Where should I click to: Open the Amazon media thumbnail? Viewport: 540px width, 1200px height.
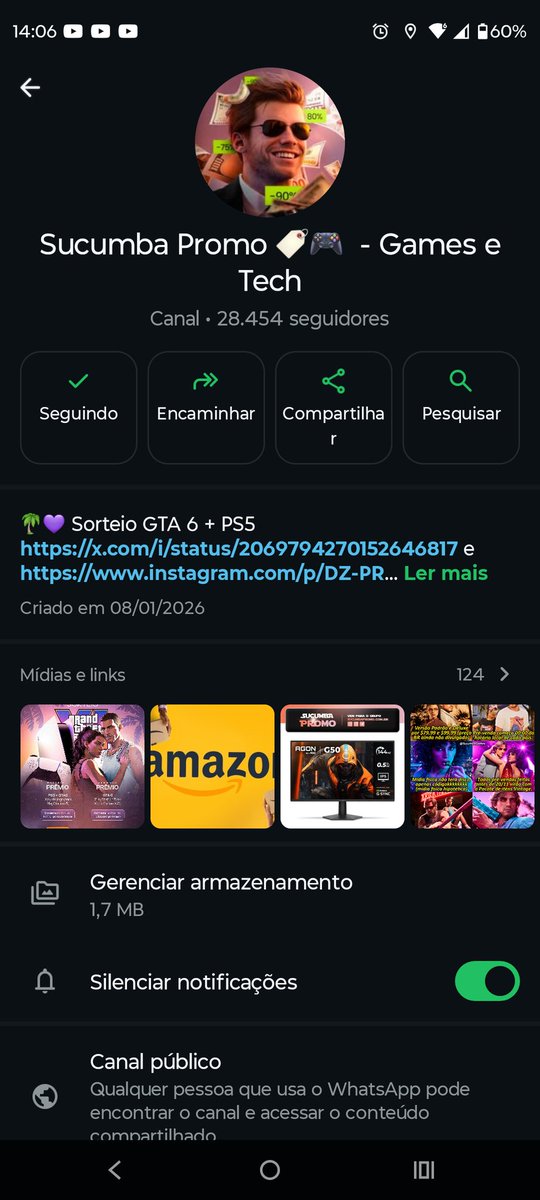[x=212, y=767]
